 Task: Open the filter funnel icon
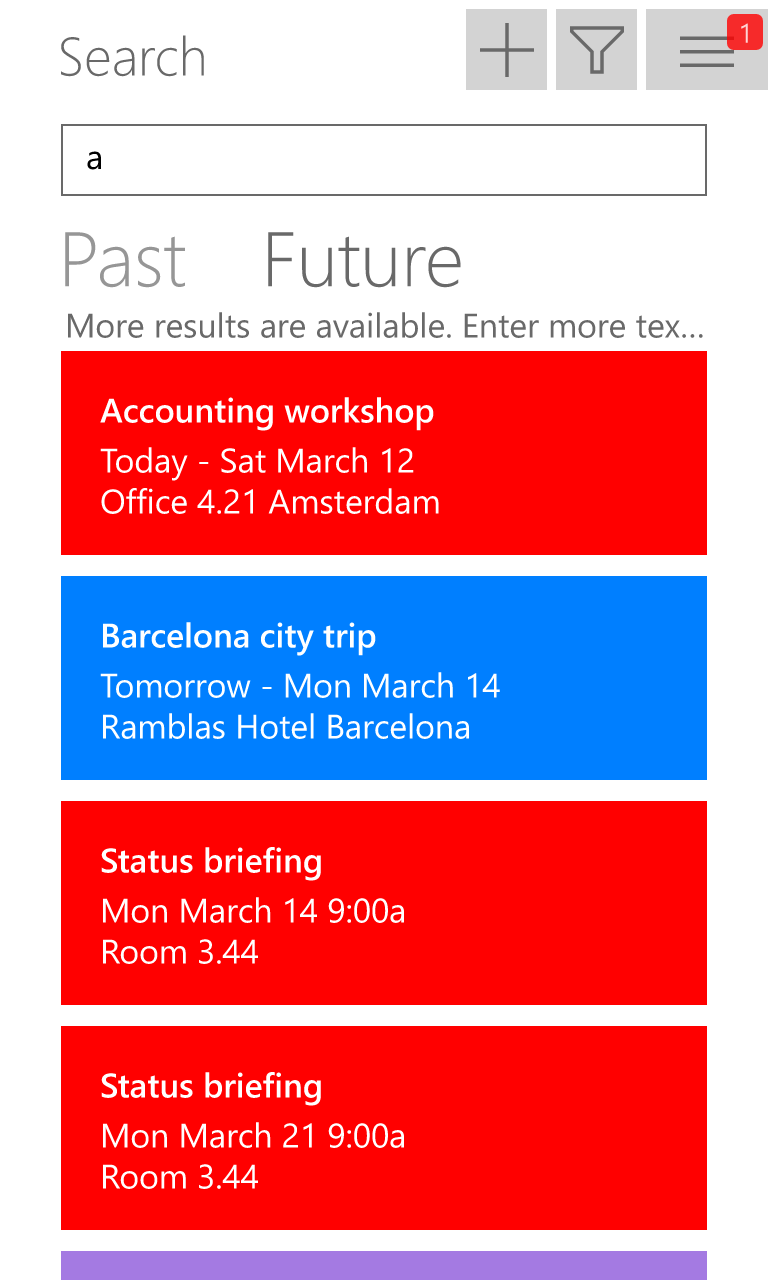tap(596, 49)
